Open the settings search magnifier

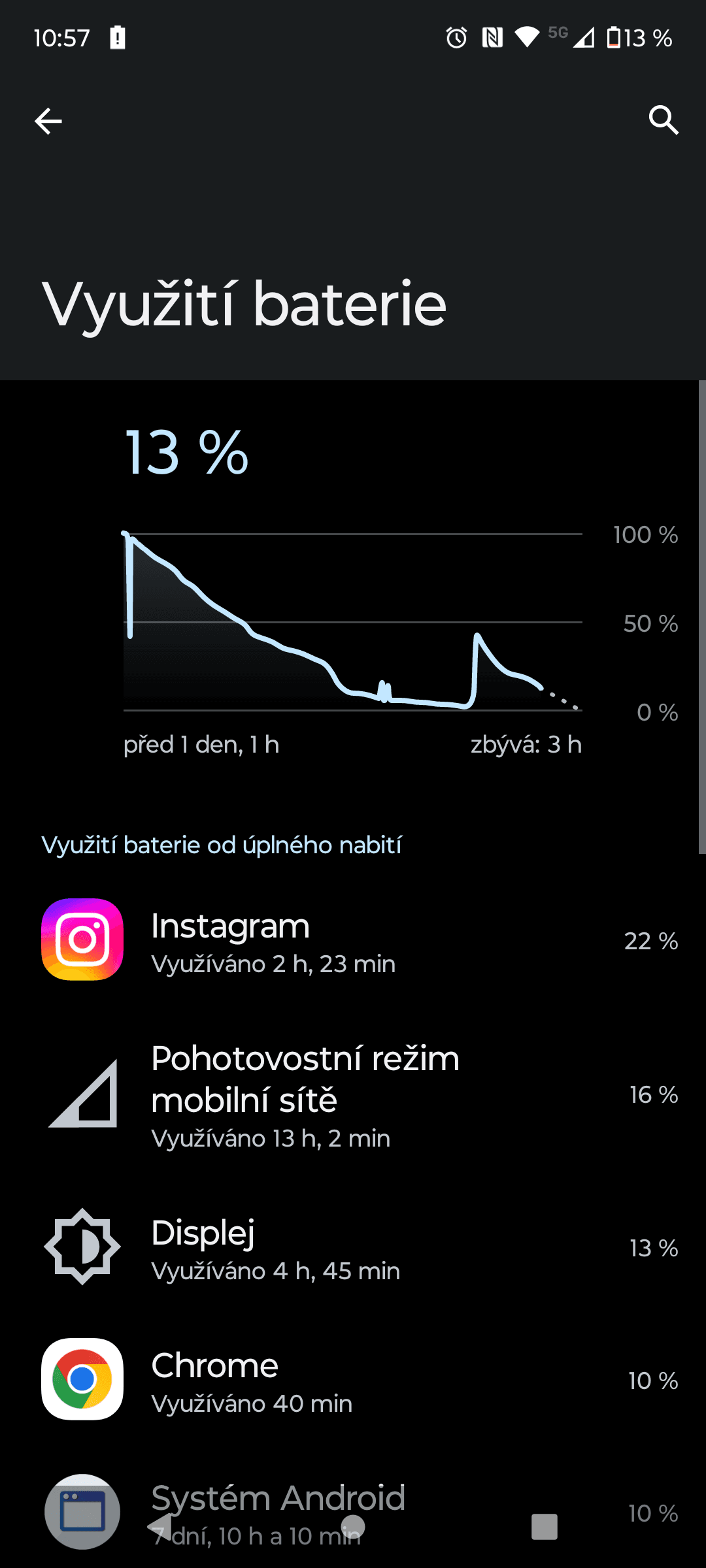click(x=663, y=120)
